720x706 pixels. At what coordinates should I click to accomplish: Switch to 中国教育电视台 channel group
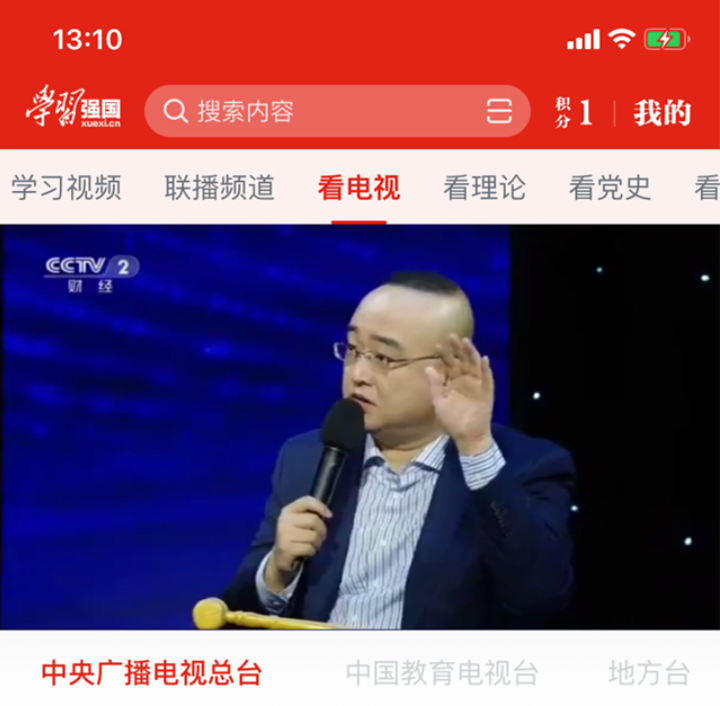pos(442,673)
